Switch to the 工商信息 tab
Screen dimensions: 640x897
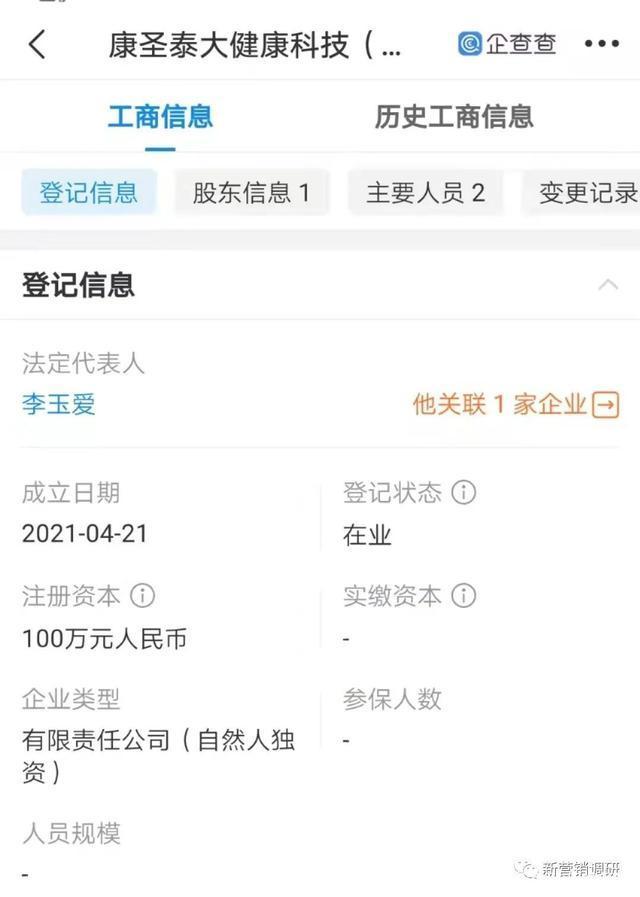tap(160, 117)
